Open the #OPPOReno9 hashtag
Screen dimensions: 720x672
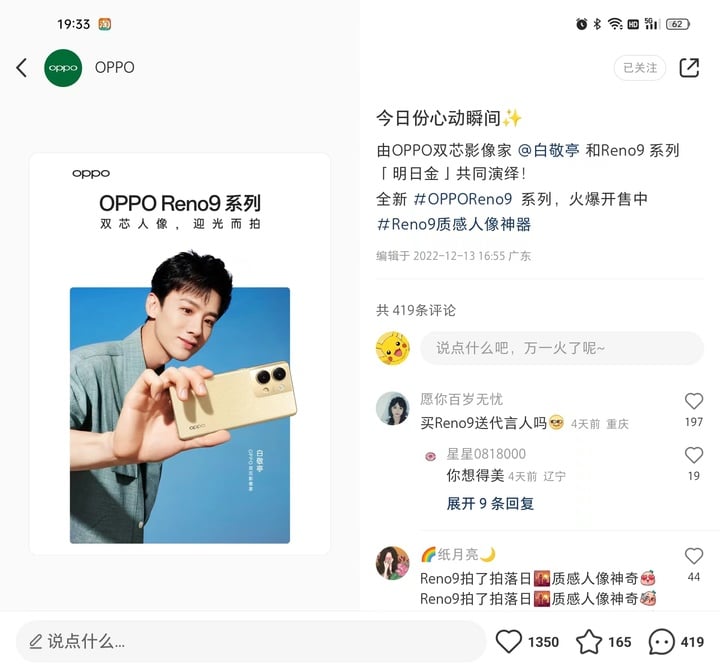pos(462,199)
